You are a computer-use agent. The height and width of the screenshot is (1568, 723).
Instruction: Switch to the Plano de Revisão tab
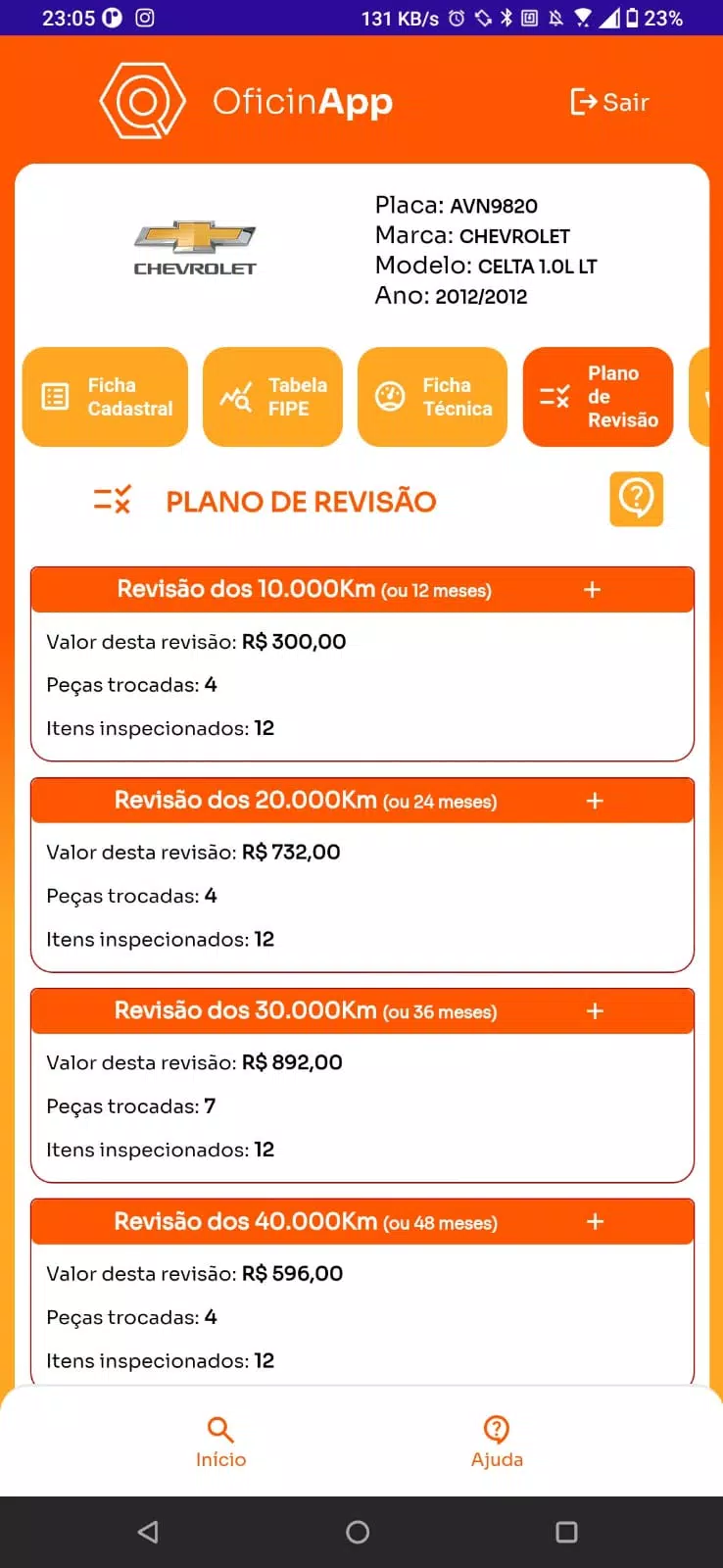598,396
